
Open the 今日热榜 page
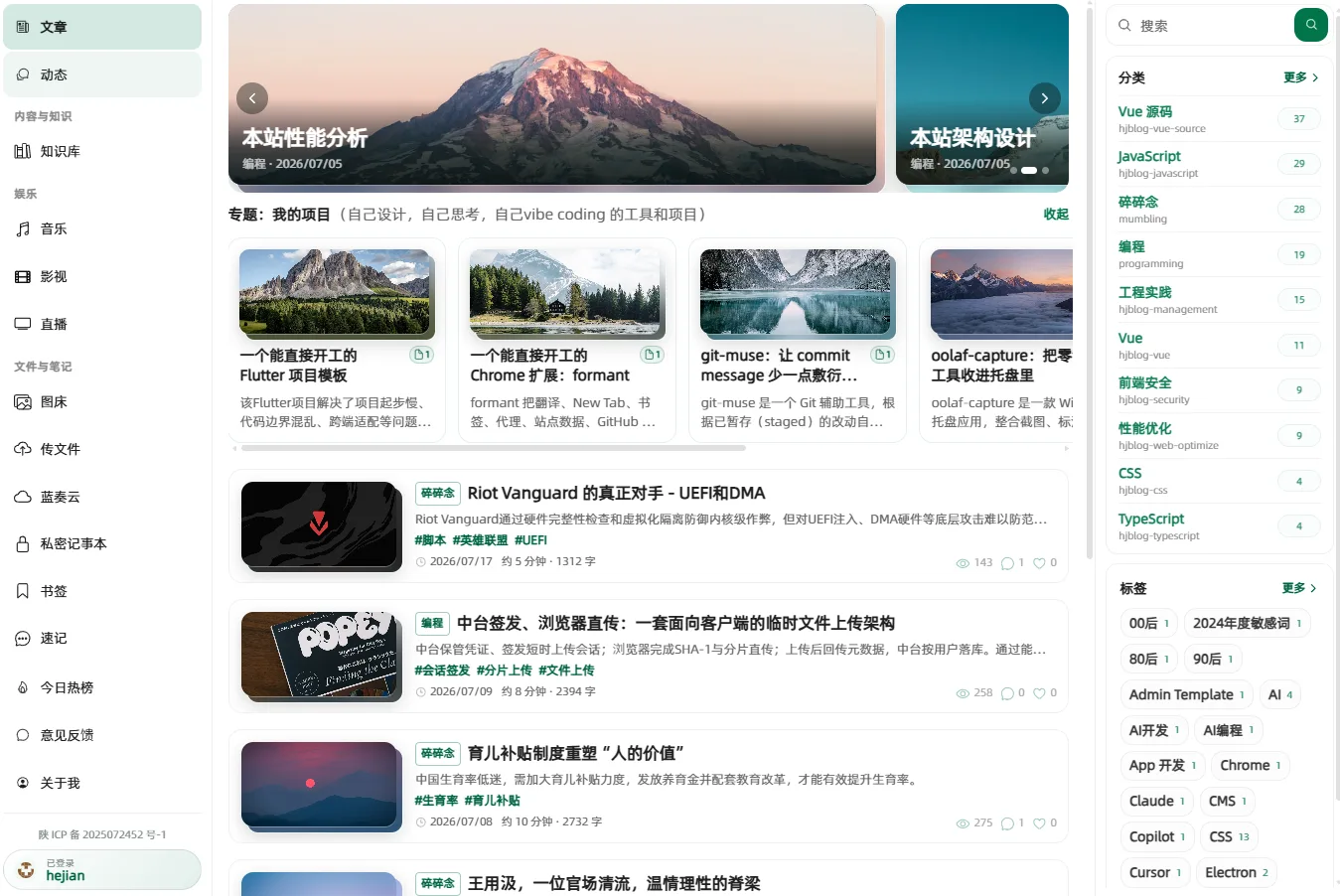102,687
